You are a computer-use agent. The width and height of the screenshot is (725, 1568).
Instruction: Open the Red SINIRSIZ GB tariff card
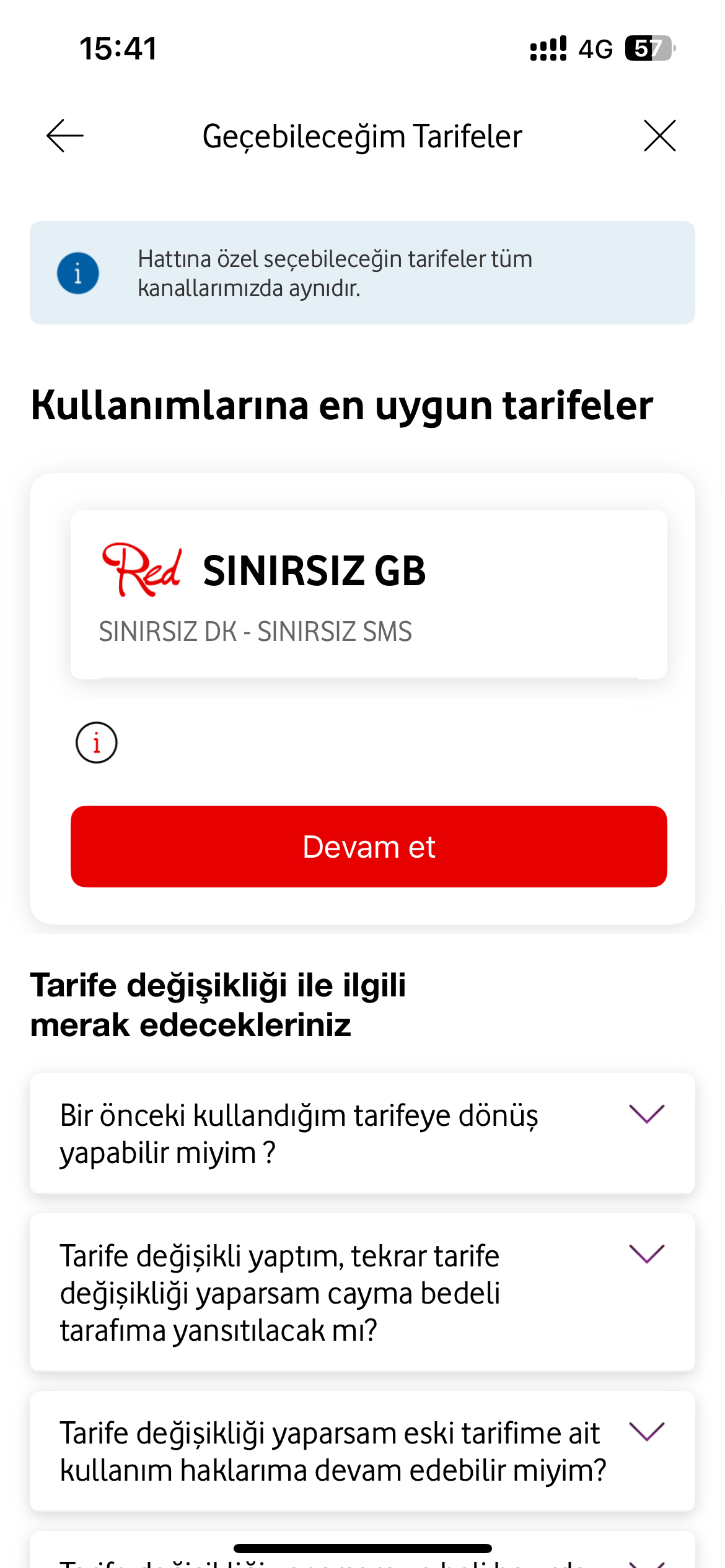[369, 595]
